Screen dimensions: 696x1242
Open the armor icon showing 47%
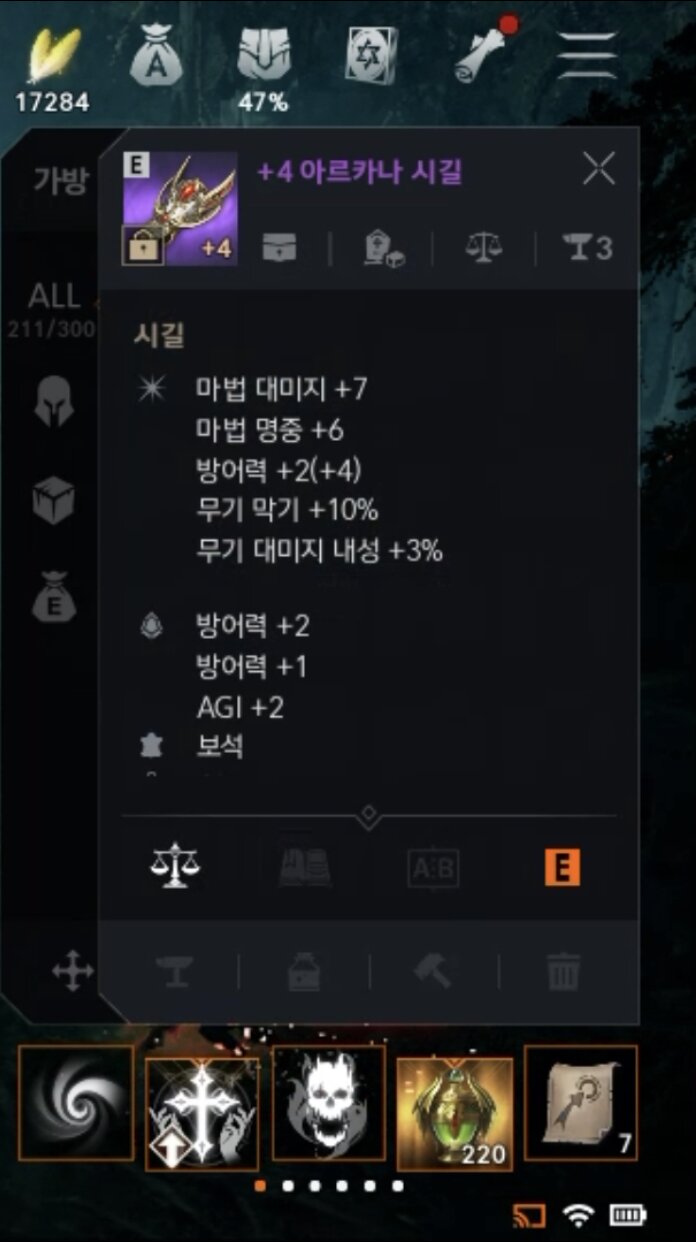point(264,54)
